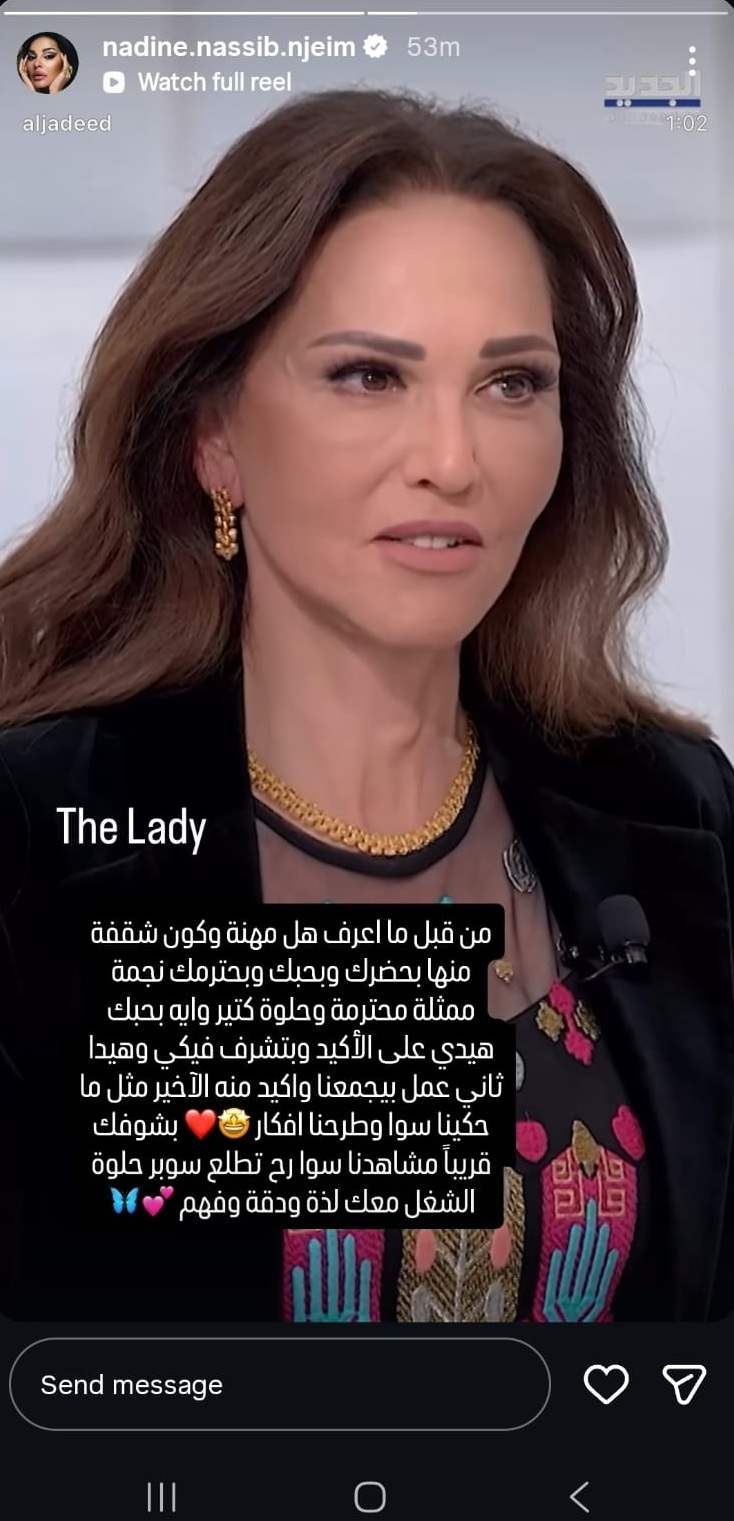Open the aljadeed reel attribution
The height and width of the screenshot is (1521, 734).
click(x=66, y=124)
